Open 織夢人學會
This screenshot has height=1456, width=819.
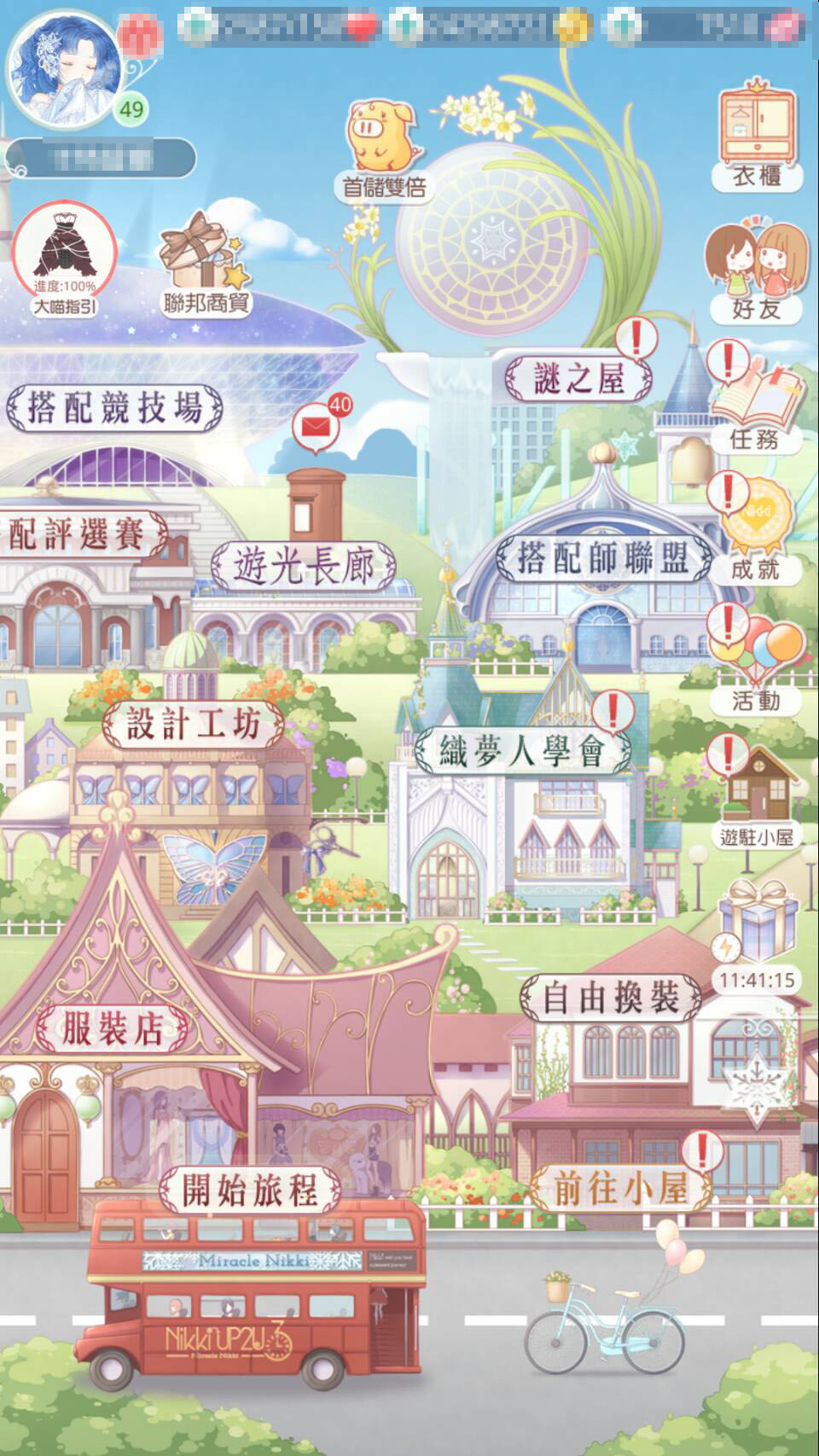pyautogui.click(x=522, y=751)
